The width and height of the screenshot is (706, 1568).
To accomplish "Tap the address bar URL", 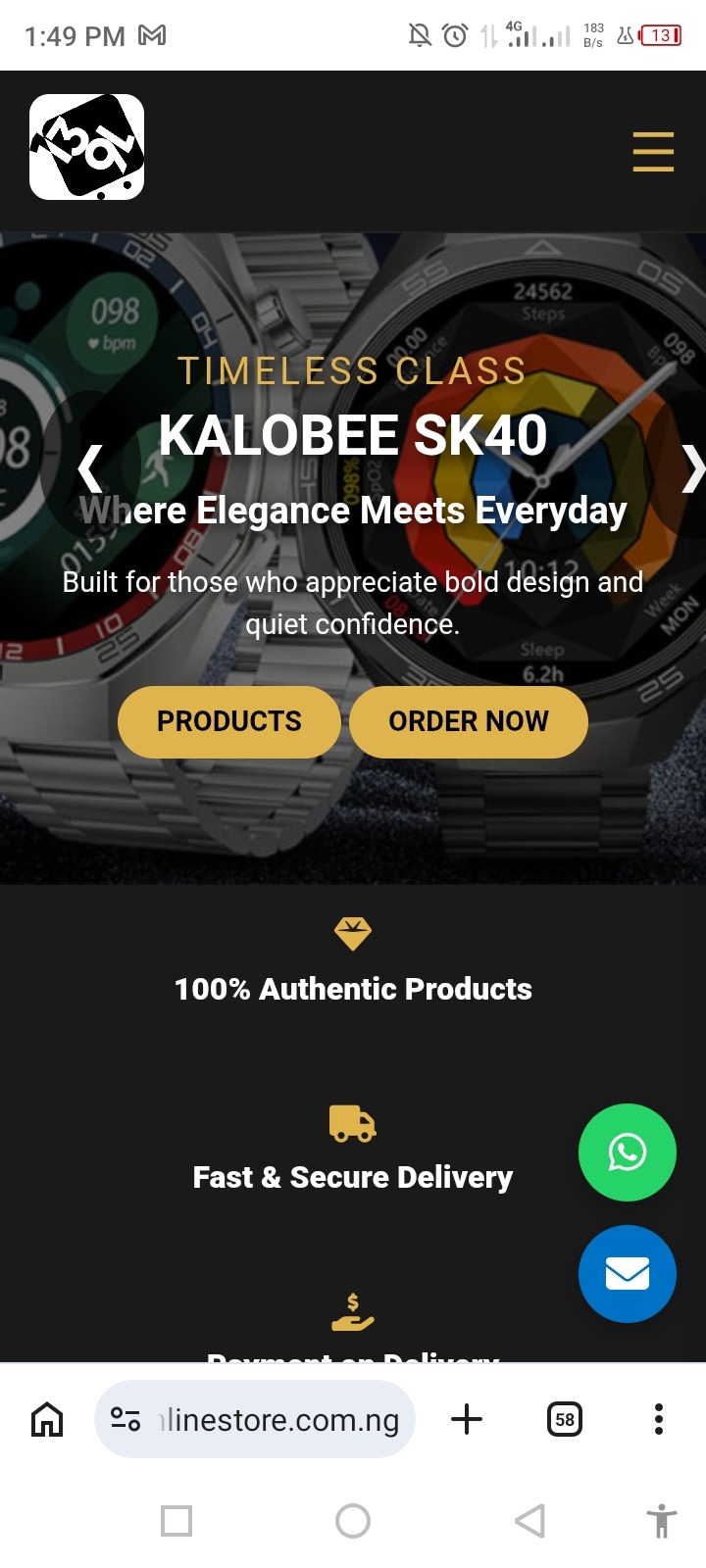I will [279, 1419].
